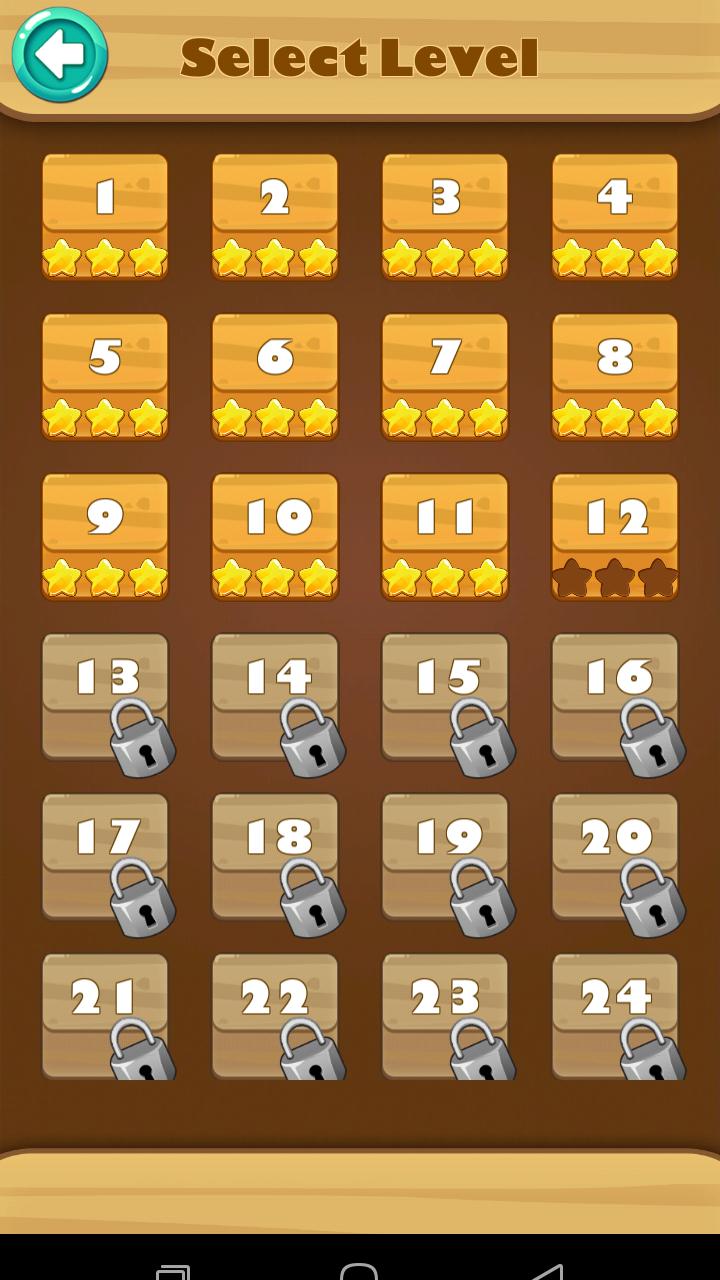720x1280 pixels.
Task: Choose level 4
Action: pyautogui.click(x=615, y=215)
